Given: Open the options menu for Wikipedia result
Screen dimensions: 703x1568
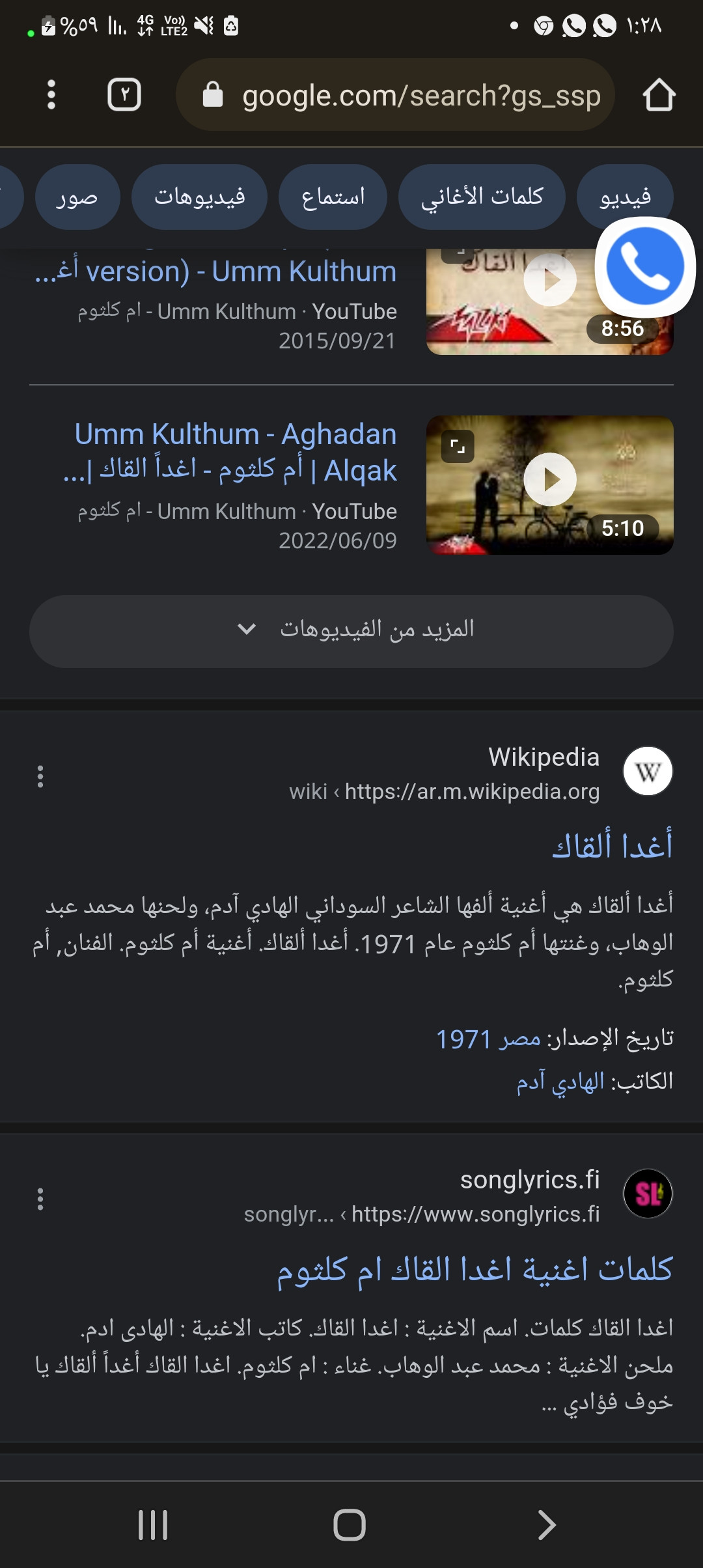Looking at the screenshot, I should point(40,776).
